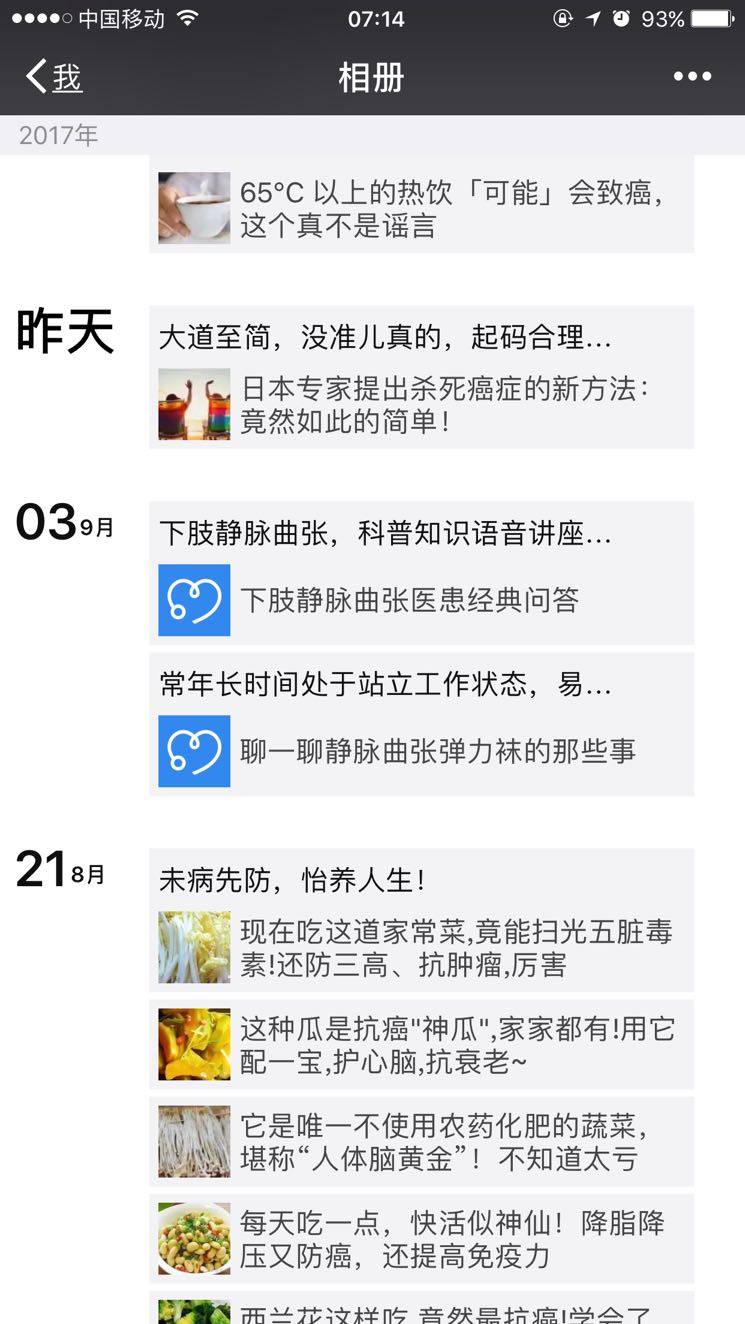Open 下肢静脉曲张医患经典问答 shared link
The width and height of the screenshot is (745, 1324).
tap(421, 600)
